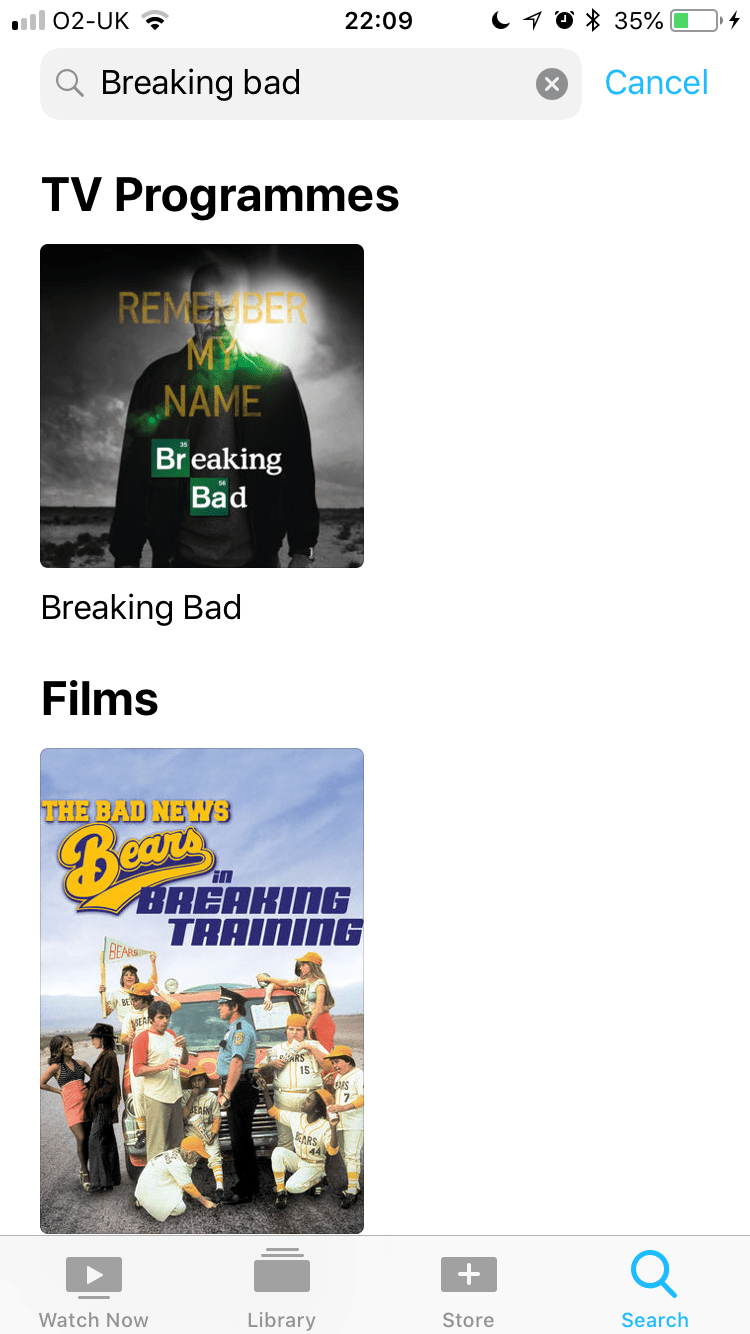Clear the search text
This screenshot has width=750, height=1334.
point(552,84)
